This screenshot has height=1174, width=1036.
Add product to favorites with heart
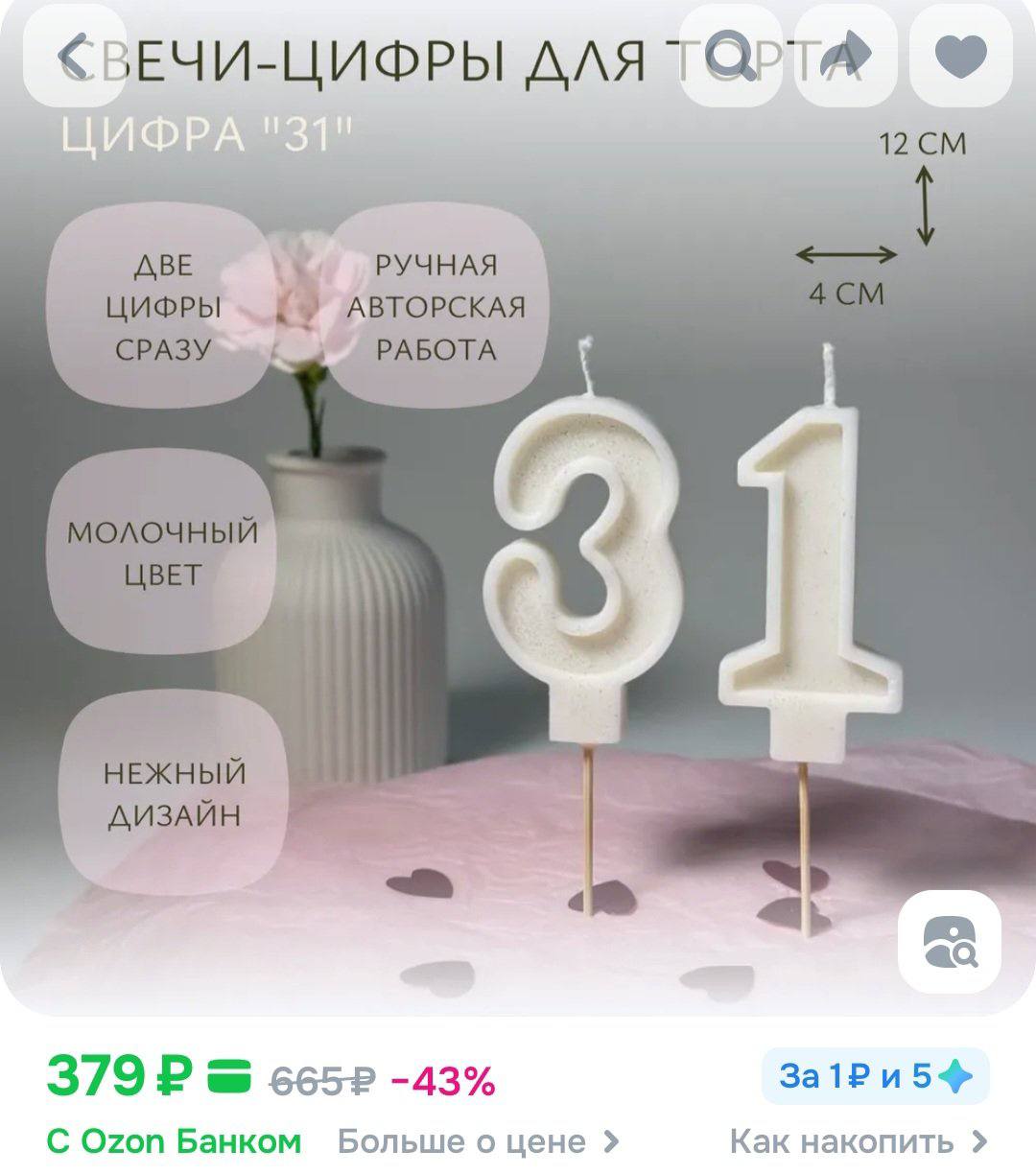pos(960,56)
